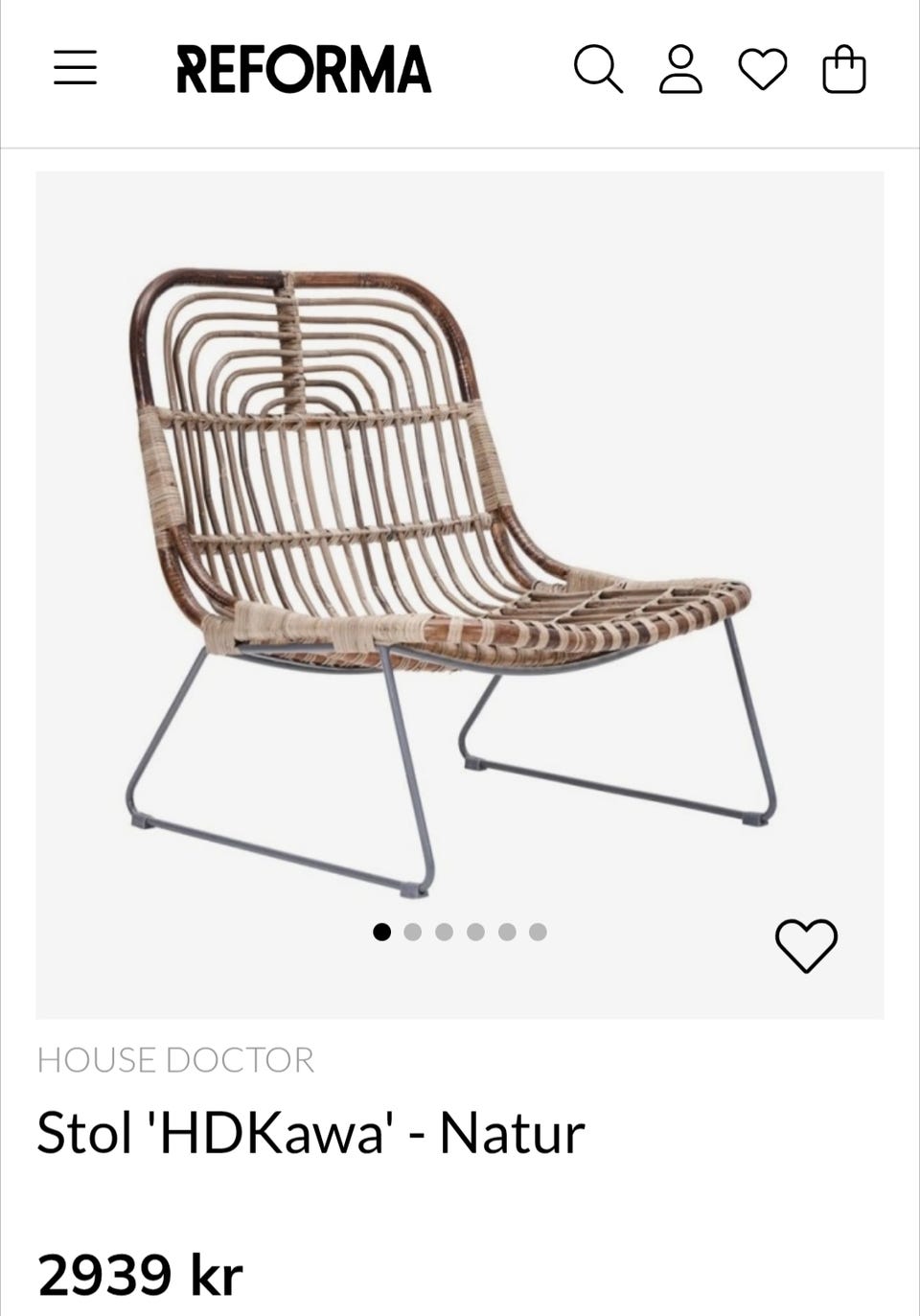Image resolution: width=920 pixels, height=1316 pixels.
Task: Jump to the second product image dot
Action: (413, 932)
